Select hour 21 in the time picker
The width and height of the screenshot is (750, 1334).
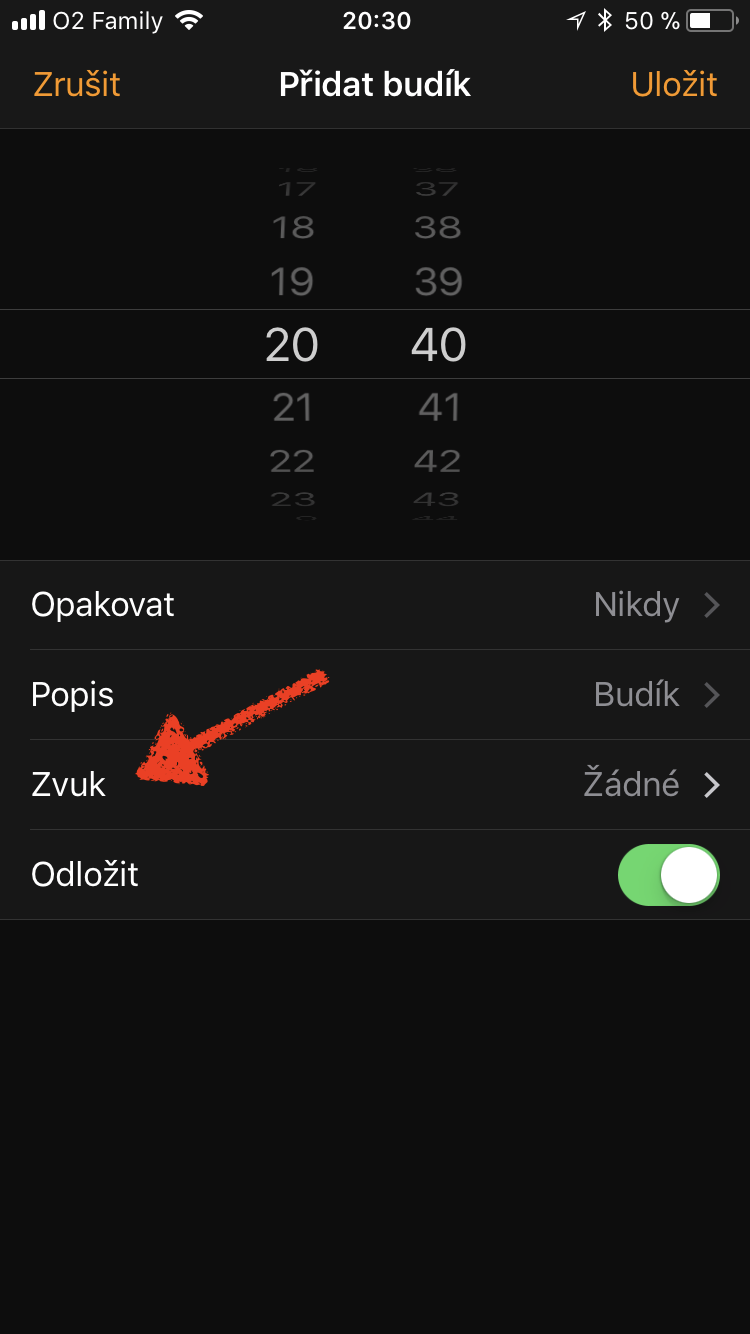(x=292, y=408)
